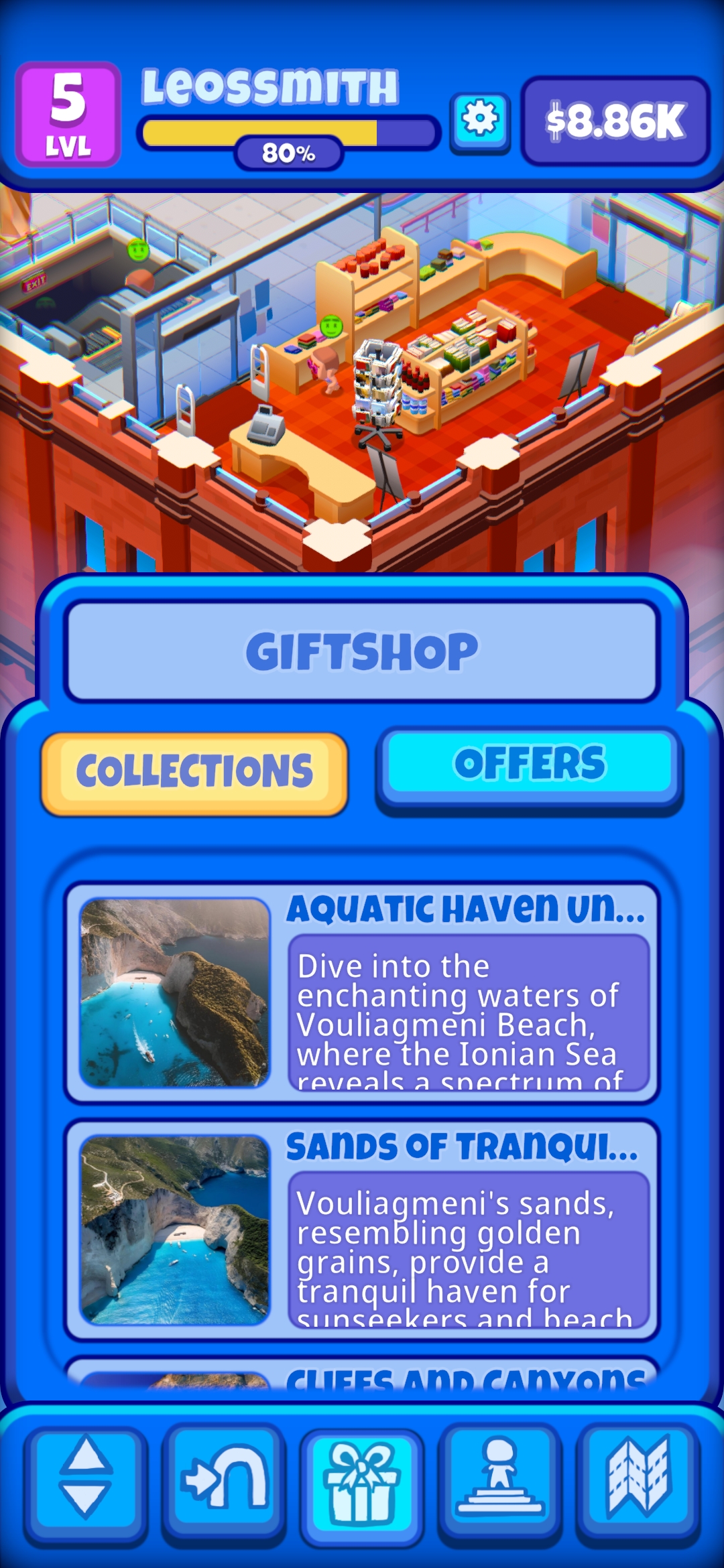Image resolution: width=724 pixels, height=1568 pixels.
Task: Tap the level 5 badge
Action: tap(68, 114)
